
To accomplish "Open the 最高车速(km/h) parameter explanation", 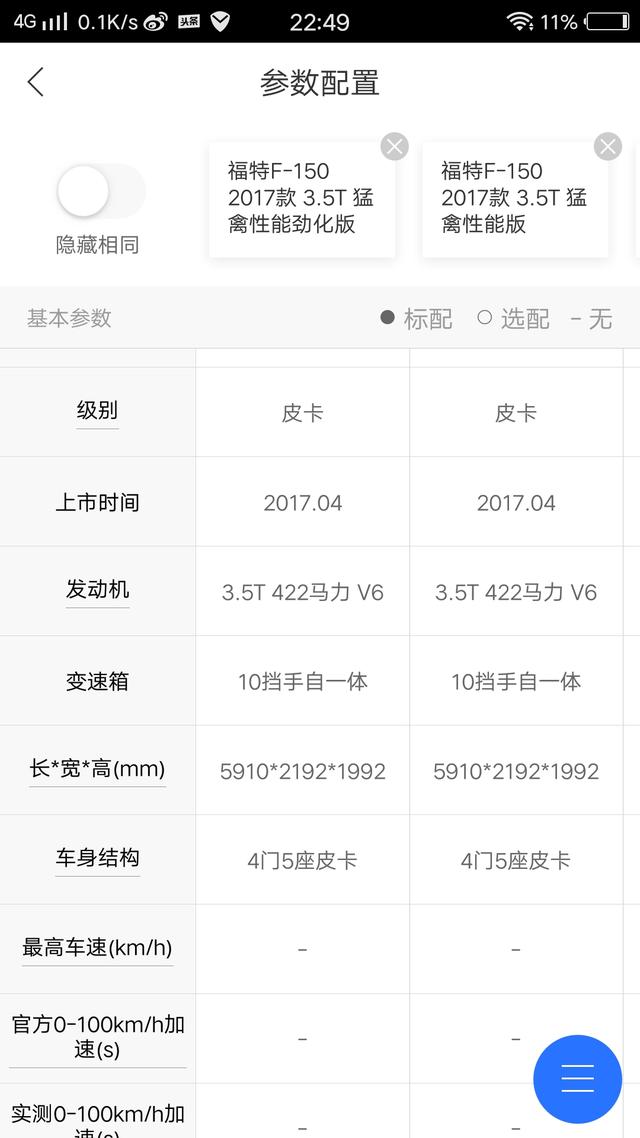I will coord(97,948).
